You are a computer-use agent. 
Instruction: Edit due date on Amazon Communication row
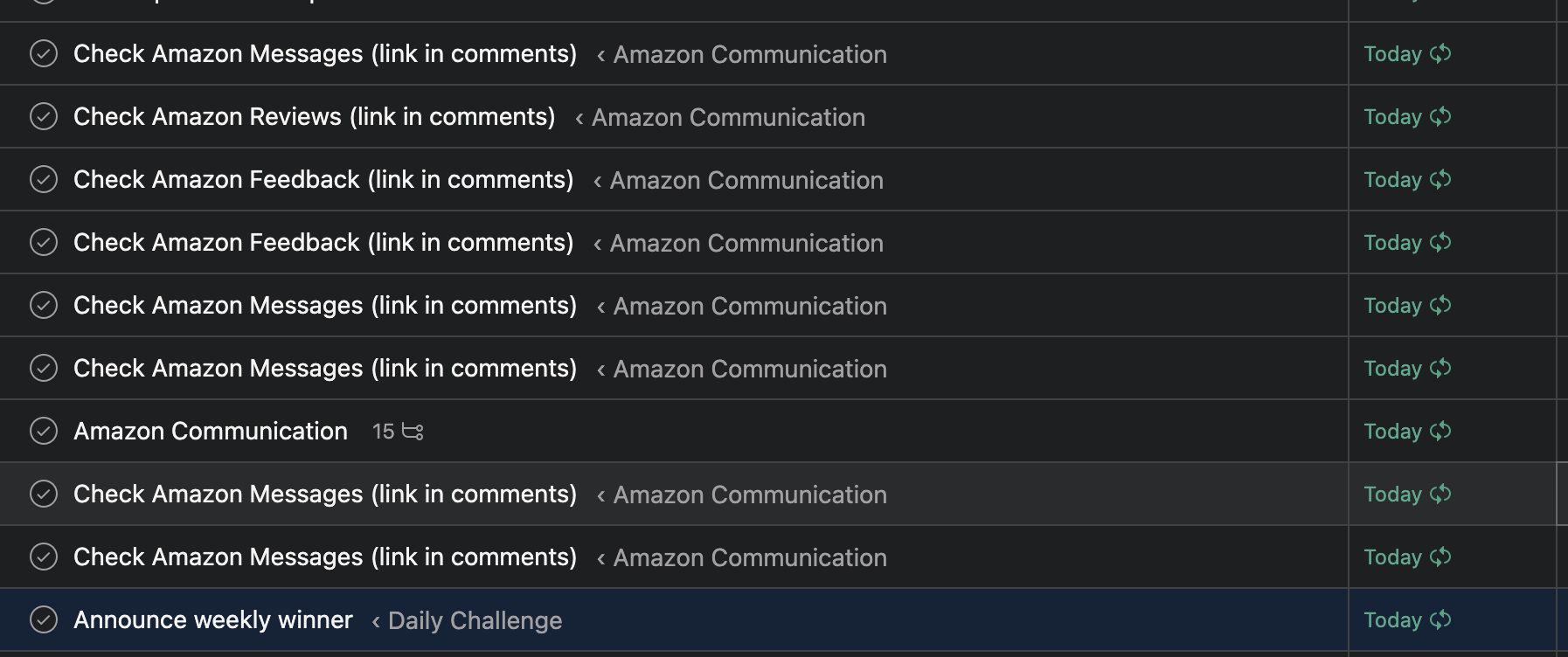1393,431
